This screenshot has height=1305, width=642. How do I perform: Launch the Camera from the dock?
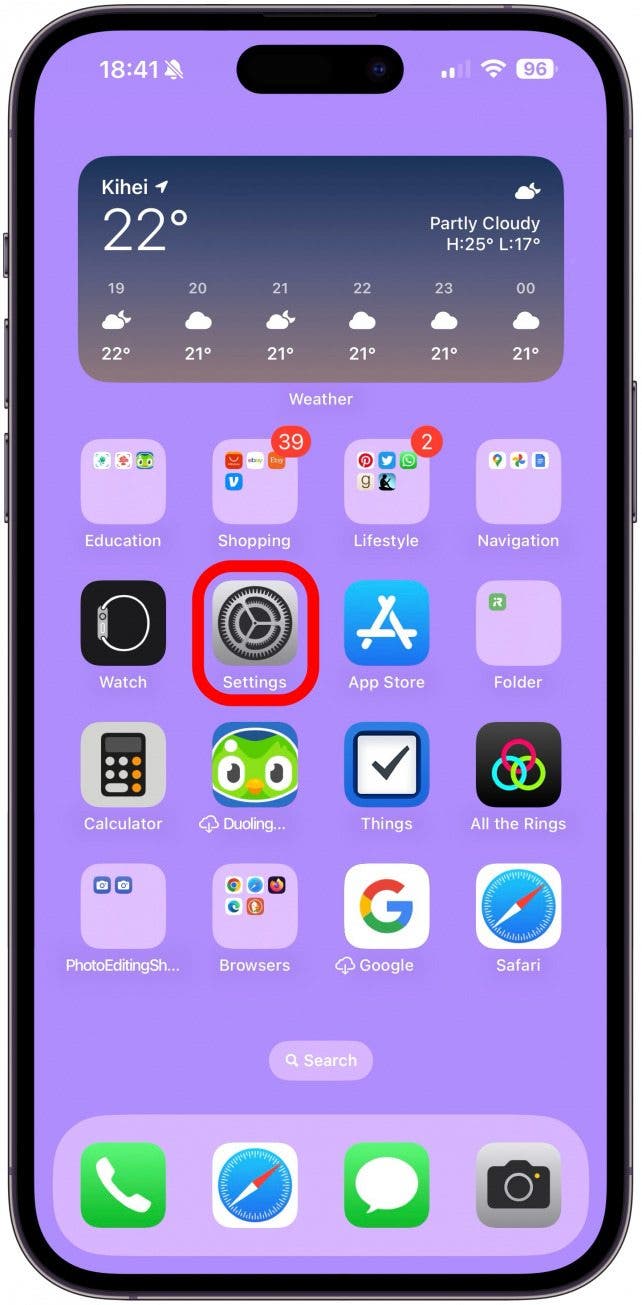(x=518, y=1185)
